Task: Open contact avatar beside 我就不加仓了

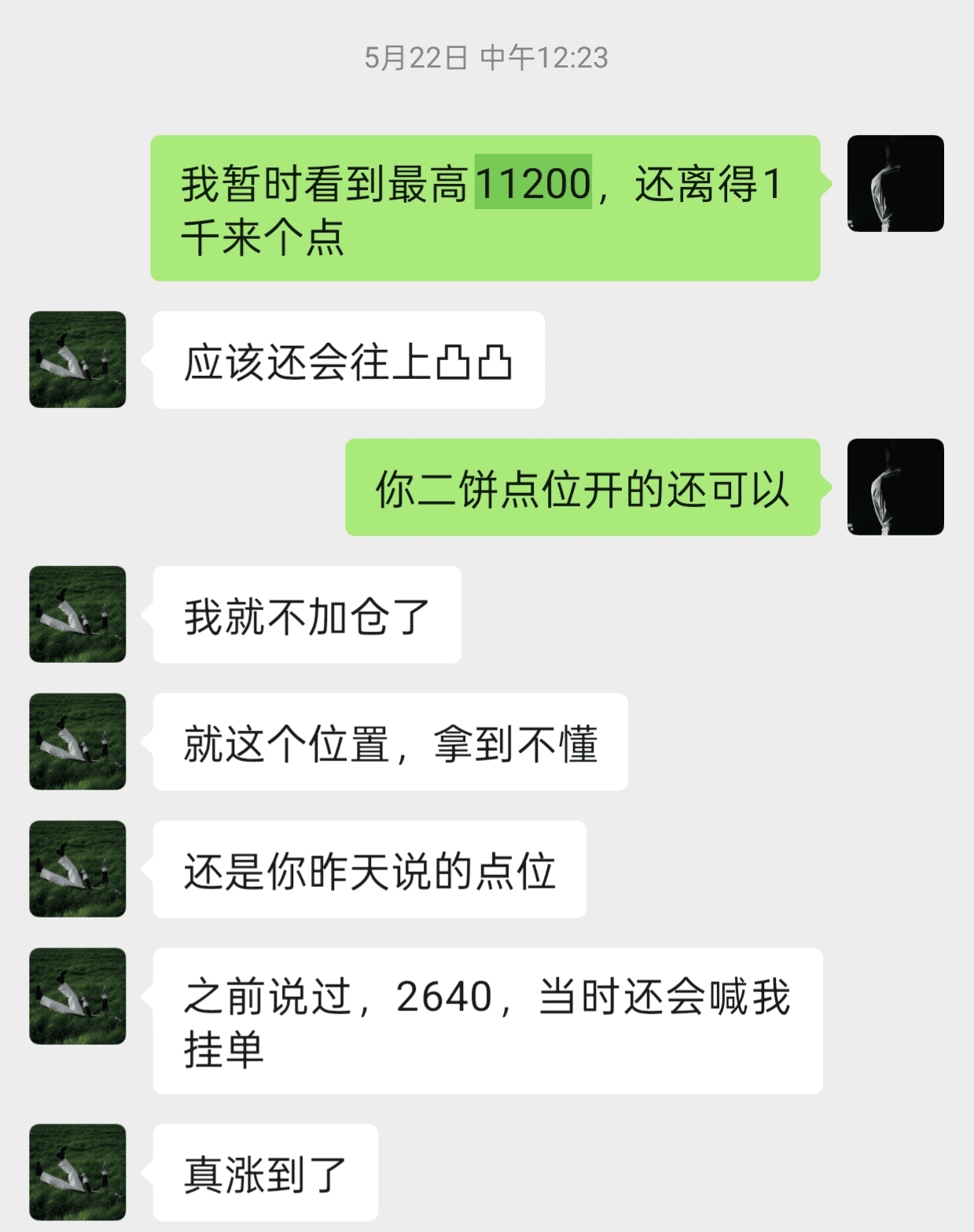Action: pyautogui.click(x=78, y=614)
